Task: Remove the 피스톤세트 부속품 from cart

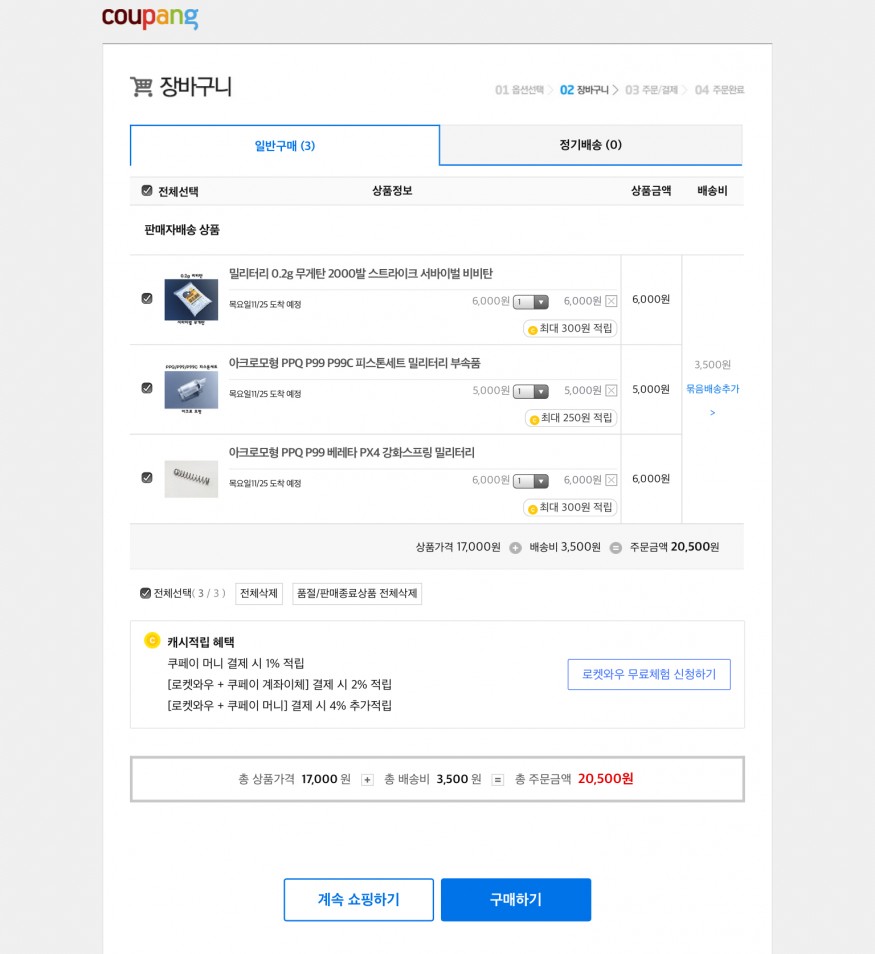Action: coord(611,391)
